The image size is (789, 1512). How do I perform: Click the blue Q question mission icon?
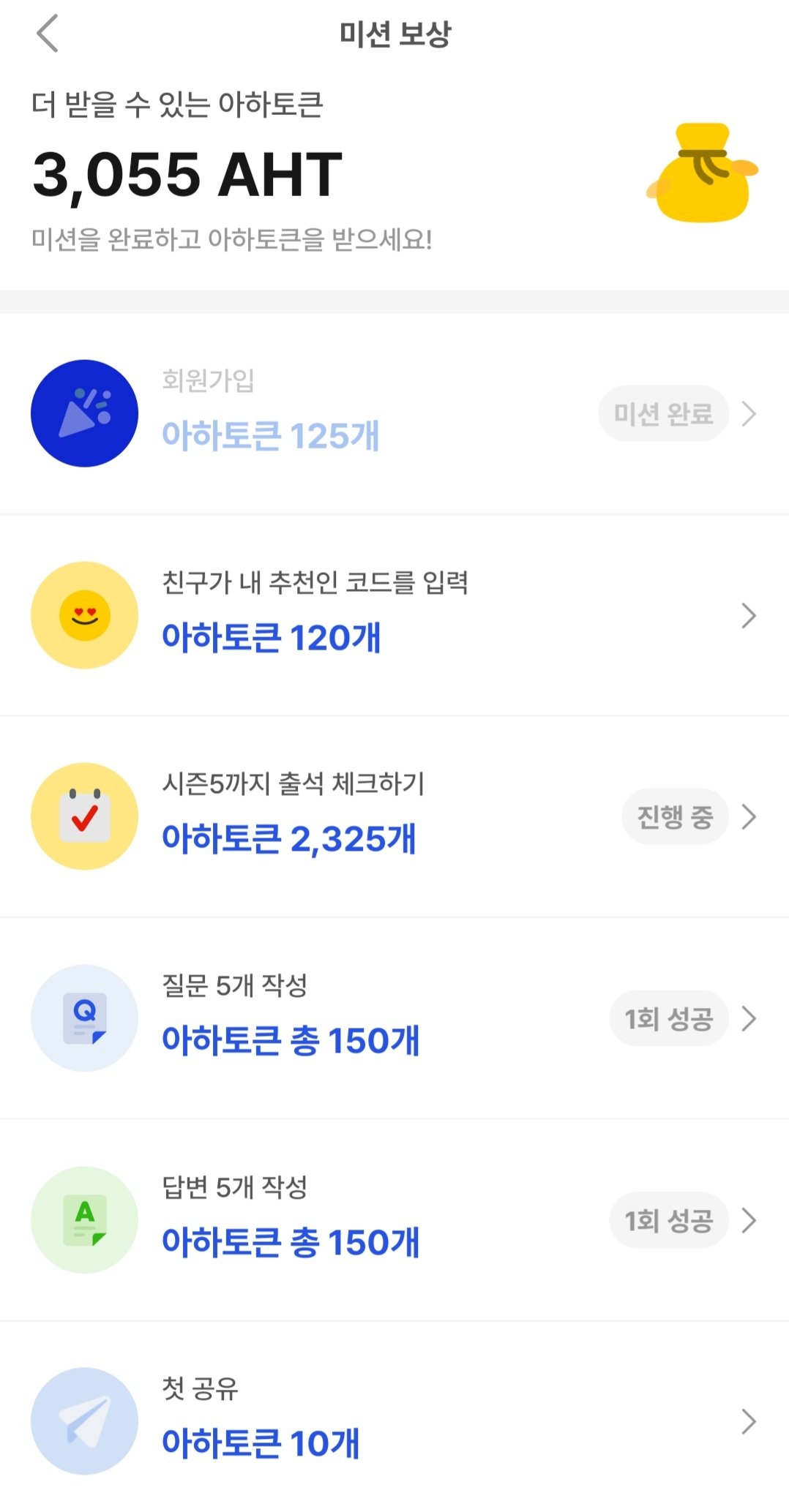click(83, 1018)
